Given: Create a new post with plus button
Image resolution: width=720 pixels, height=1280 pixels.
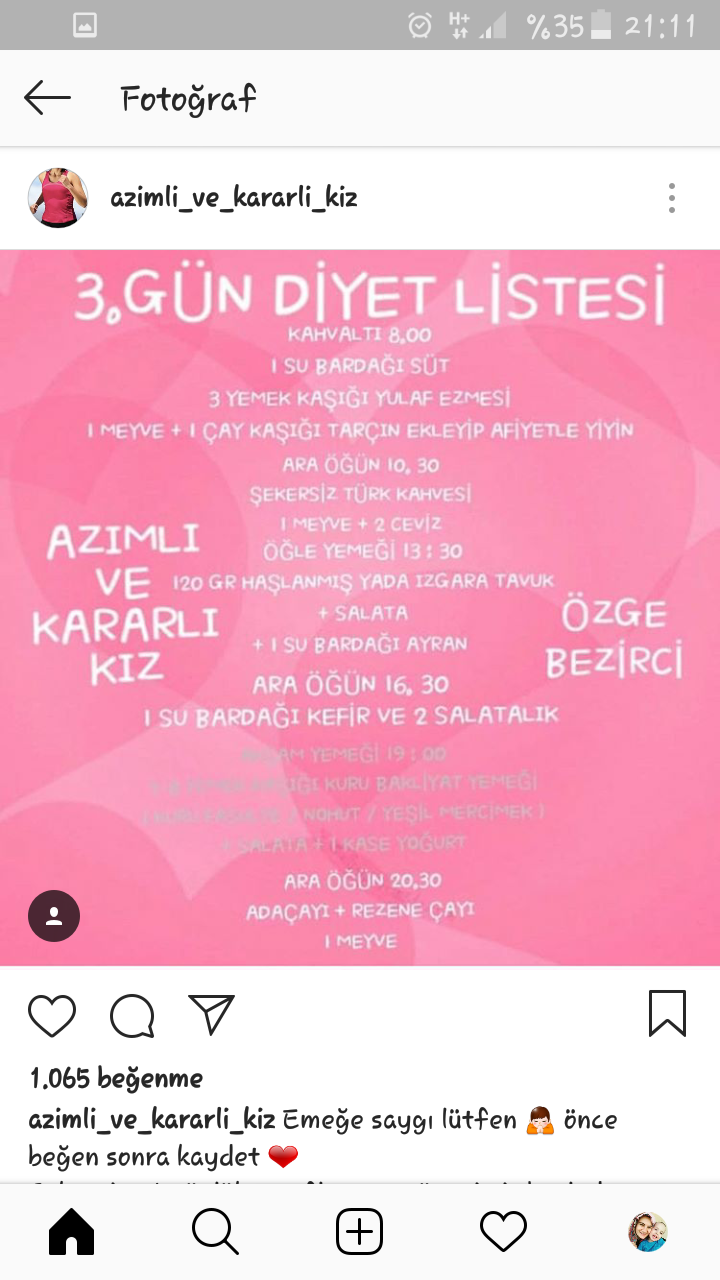Looking at the screenshot, I should pyautogui.click(x=360, y=1232).
